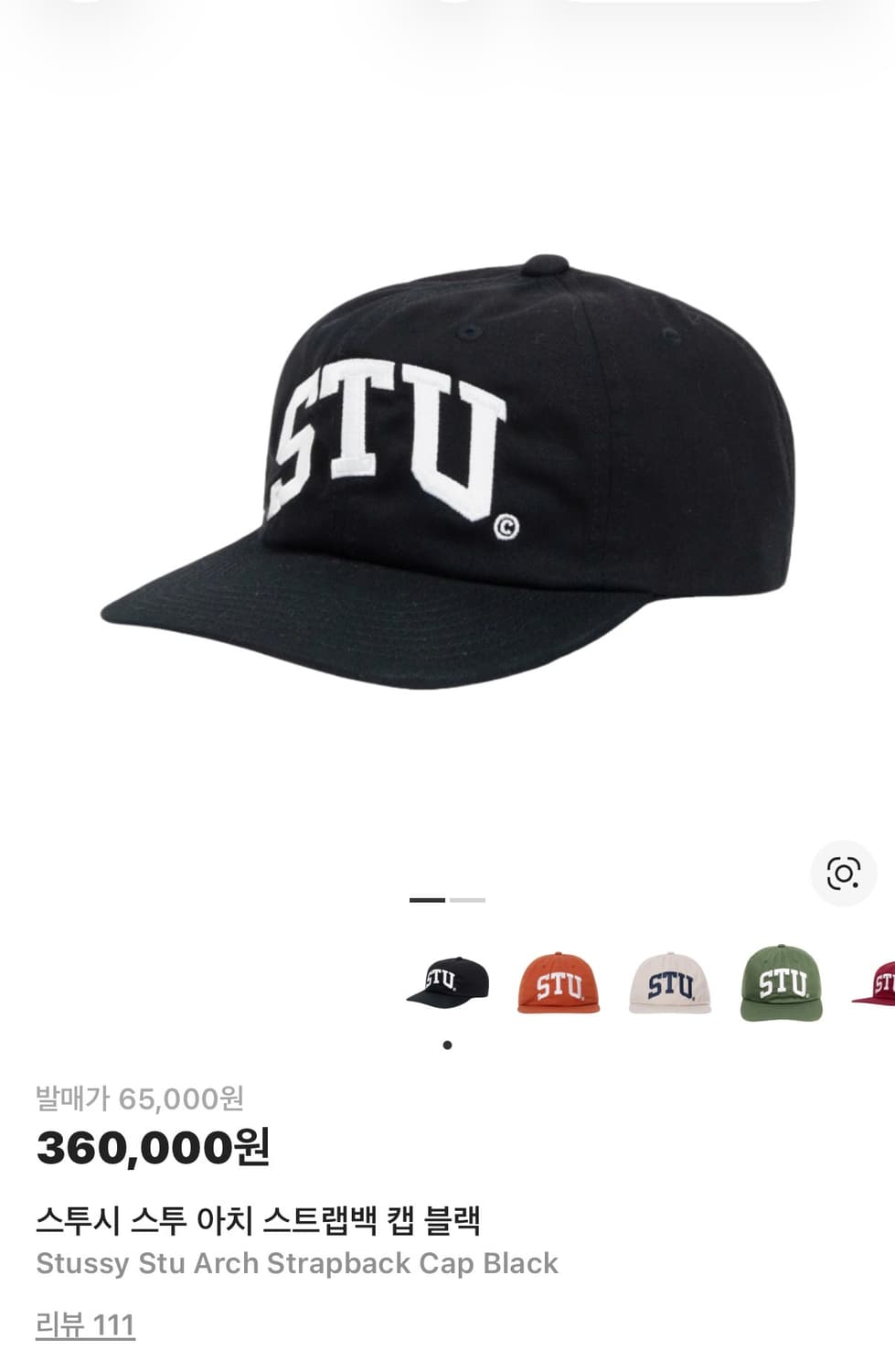The image size is (895, 1372).
Task: Click the STU logo on the main cap image
Action: click(x=384, y=430)
